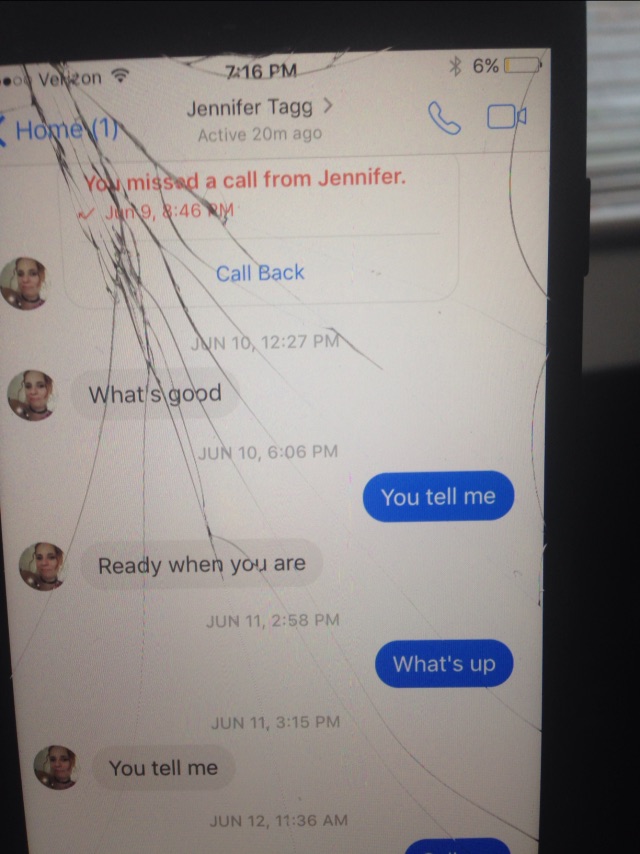Start a voice call with Jennifer
This screenshot has width=640, height=854.
443,118
